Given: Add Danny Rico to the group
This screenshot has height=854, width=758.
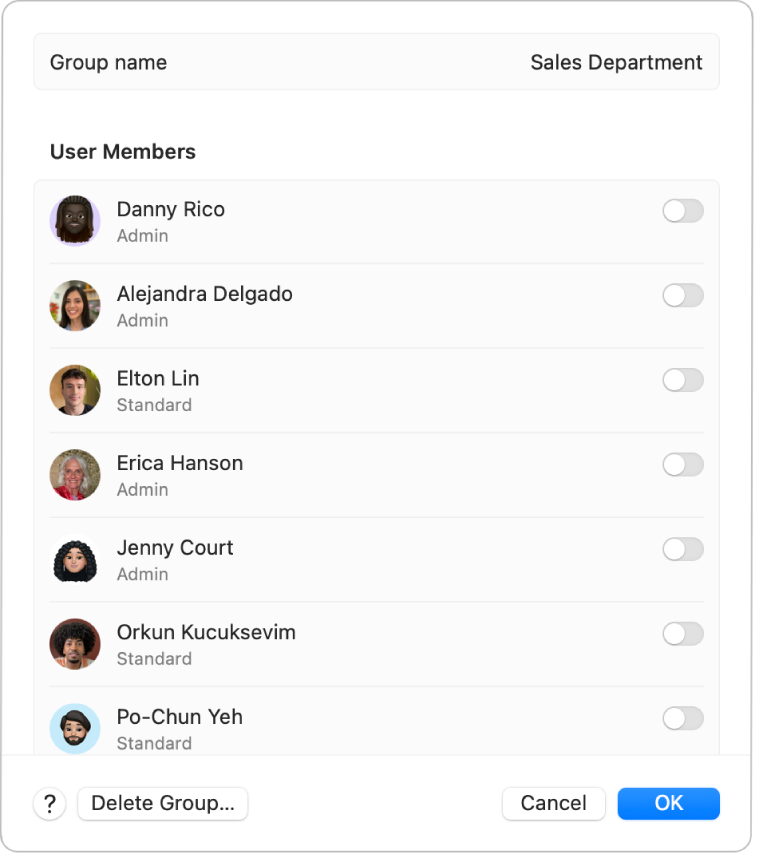Looking at the screenshot, I should click(x=683, y=211).
